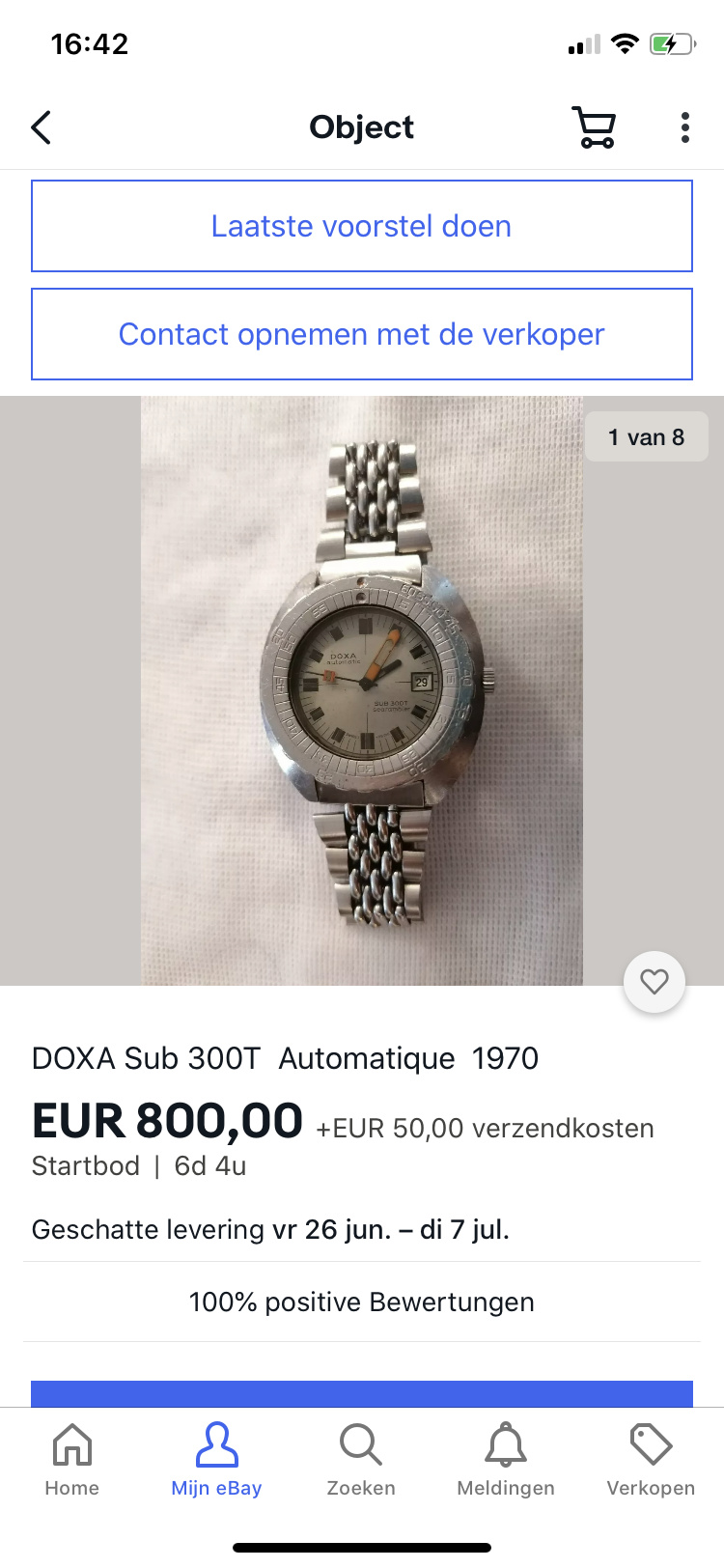Switch to the Mijn eBay tab

tap(216, 1460)
